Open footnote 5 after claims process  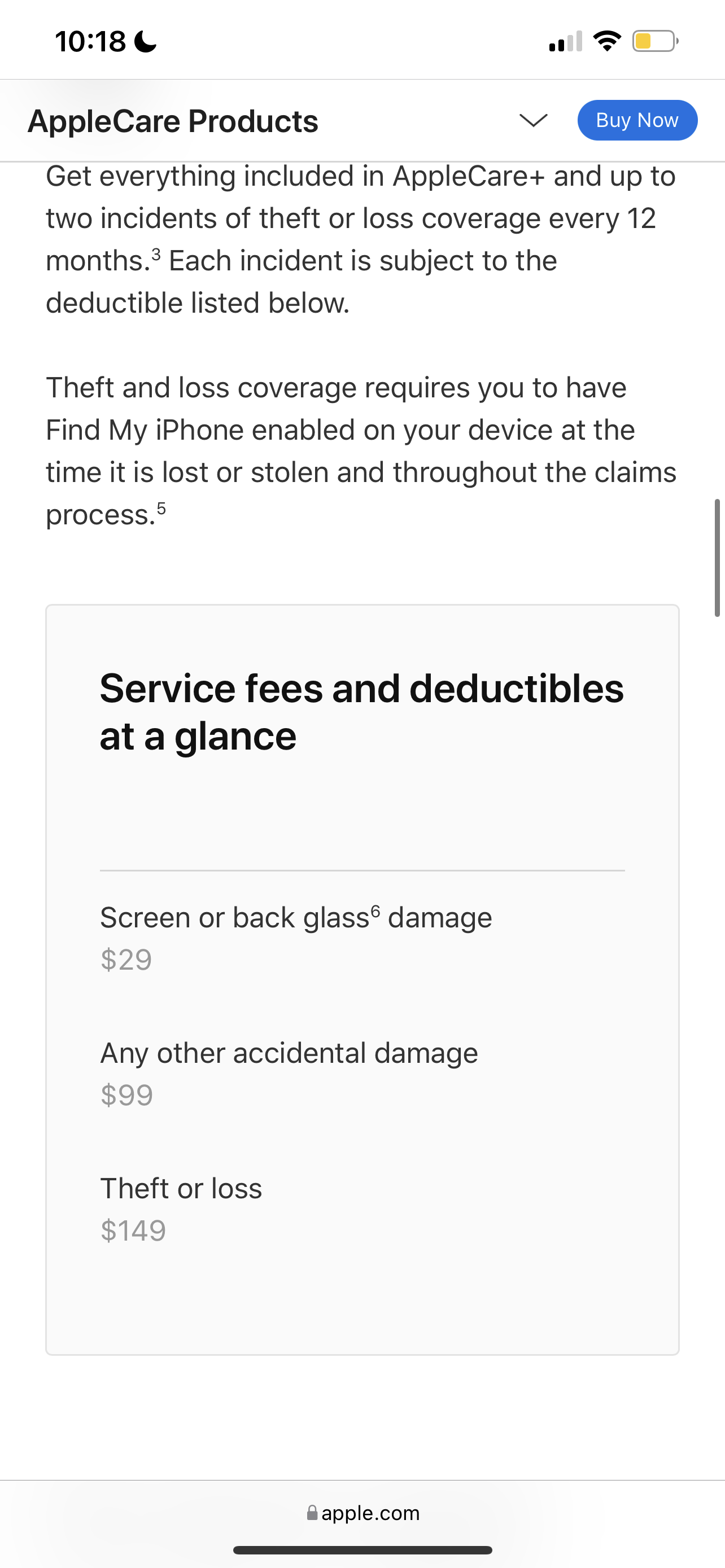pyautogui.click(x=161, y=507)
